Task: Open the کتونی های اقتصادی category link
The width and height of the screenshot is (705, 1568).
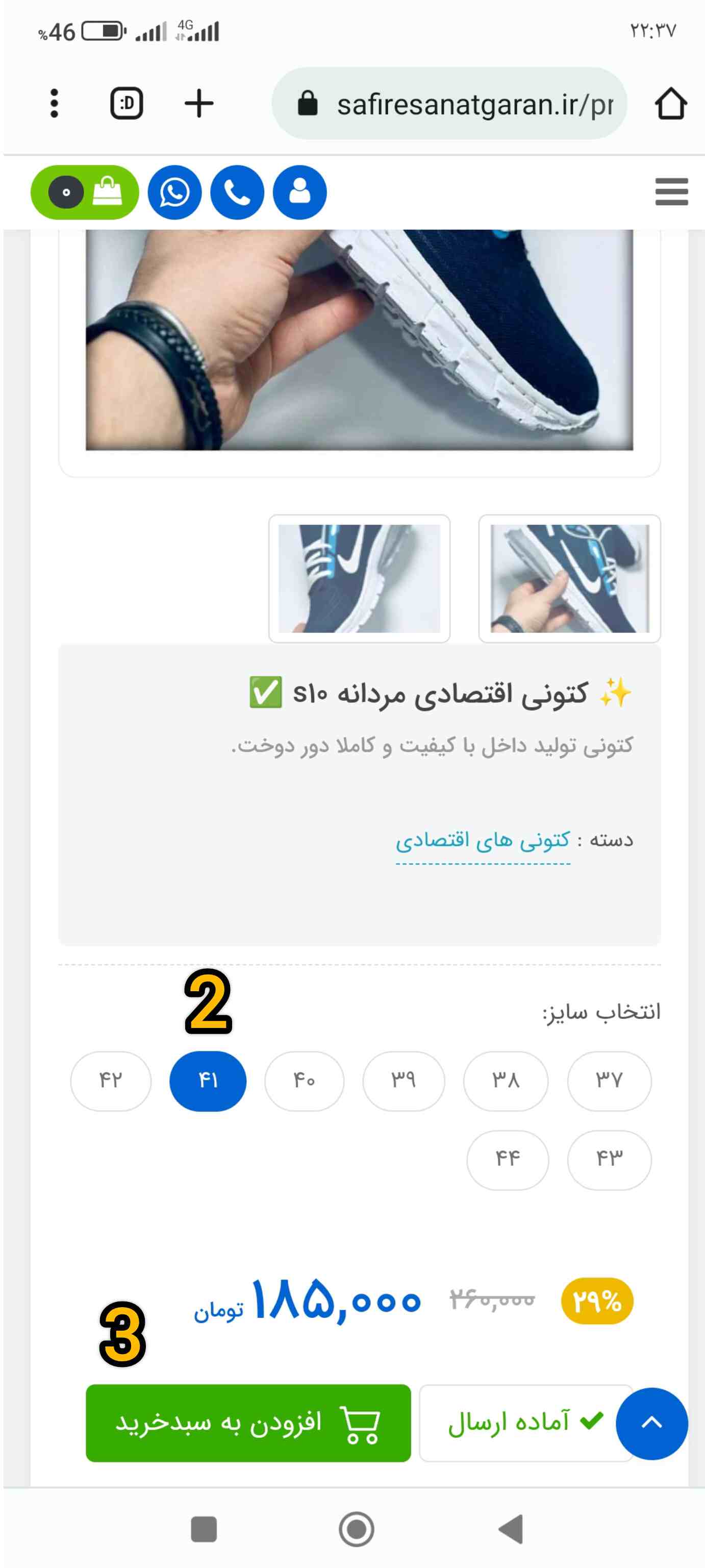Action: pos(483,841)
